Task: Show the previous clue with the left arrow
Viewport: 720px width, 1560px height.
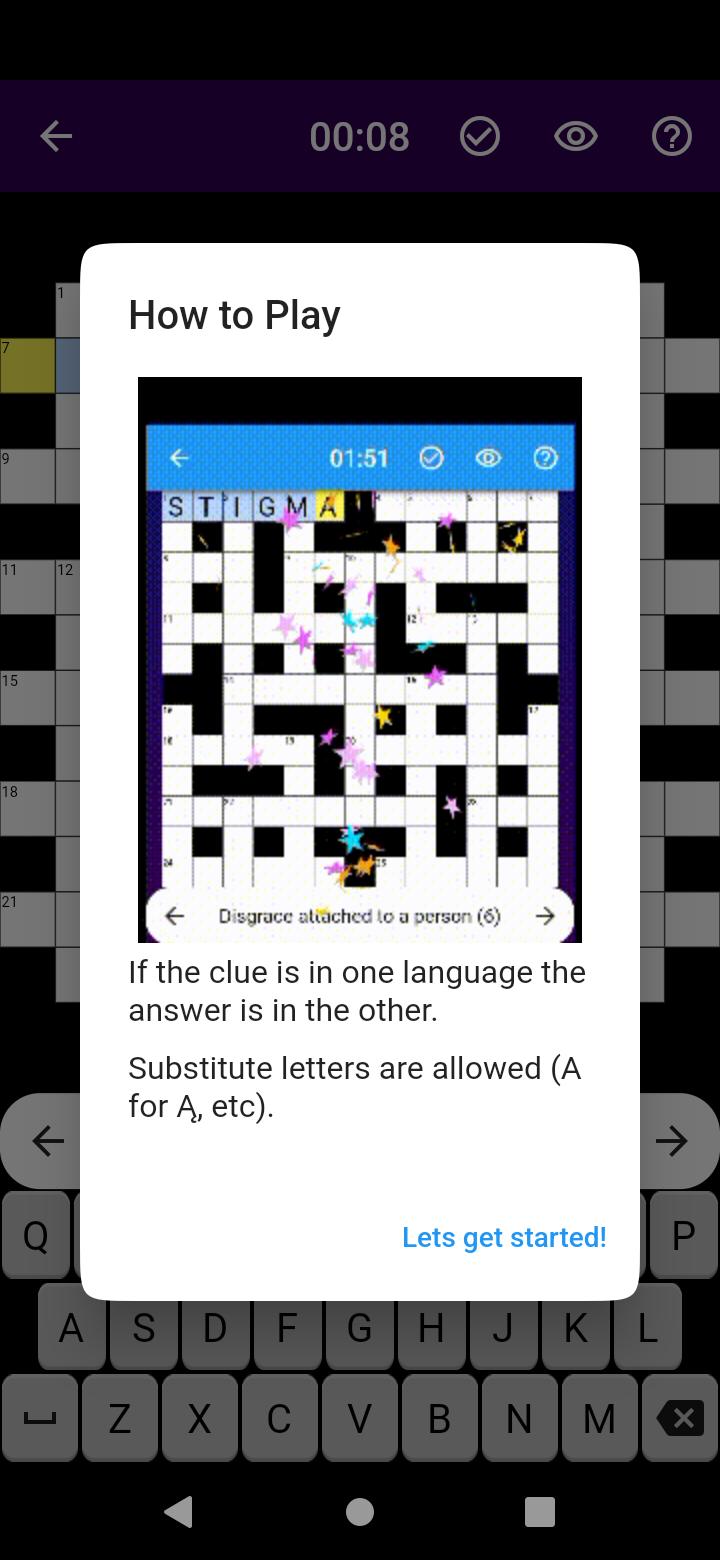Action: coord(47,1141)
